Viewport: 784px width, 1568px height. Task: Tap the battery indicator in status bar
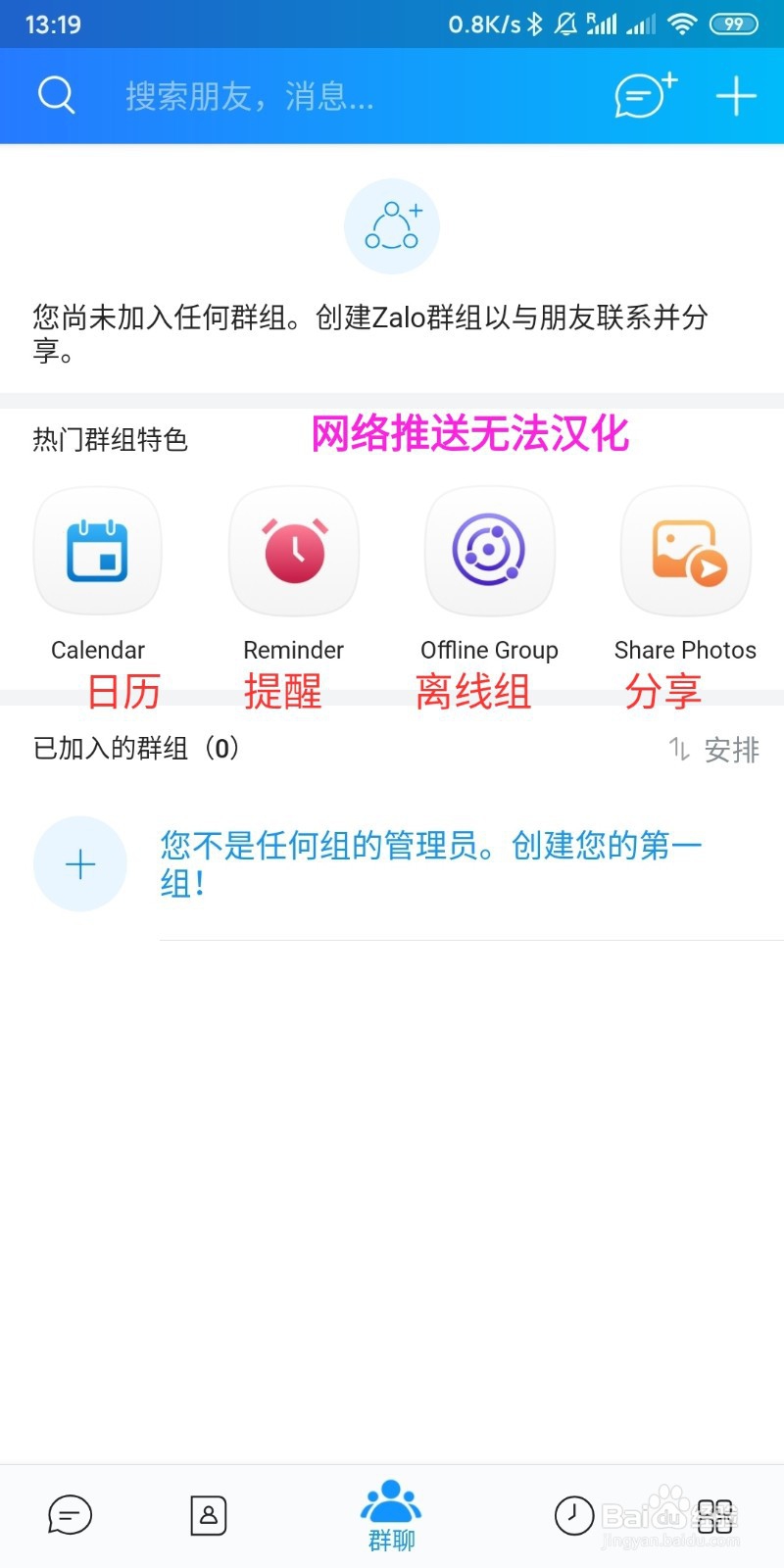coord(733,24)
